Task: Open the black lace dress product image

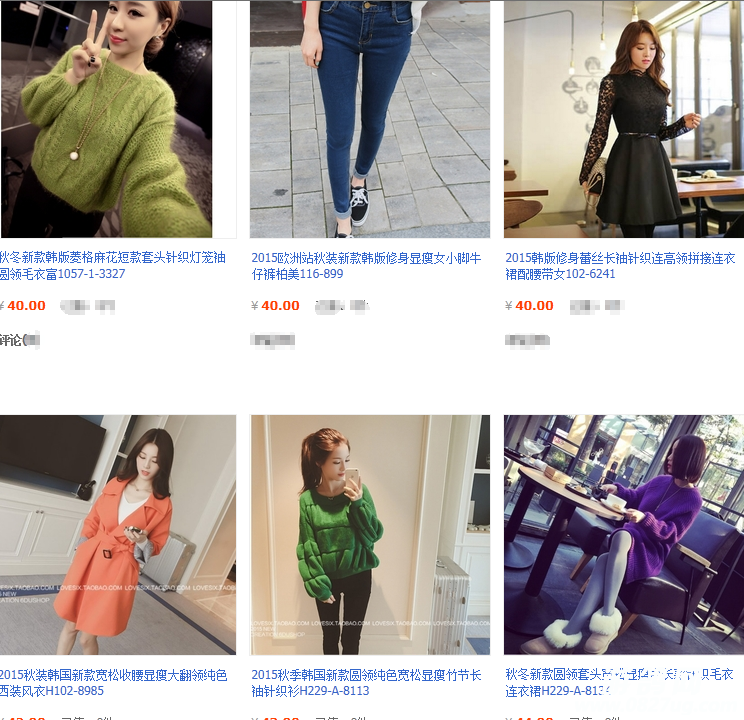Action: click(x=623, y=118)
